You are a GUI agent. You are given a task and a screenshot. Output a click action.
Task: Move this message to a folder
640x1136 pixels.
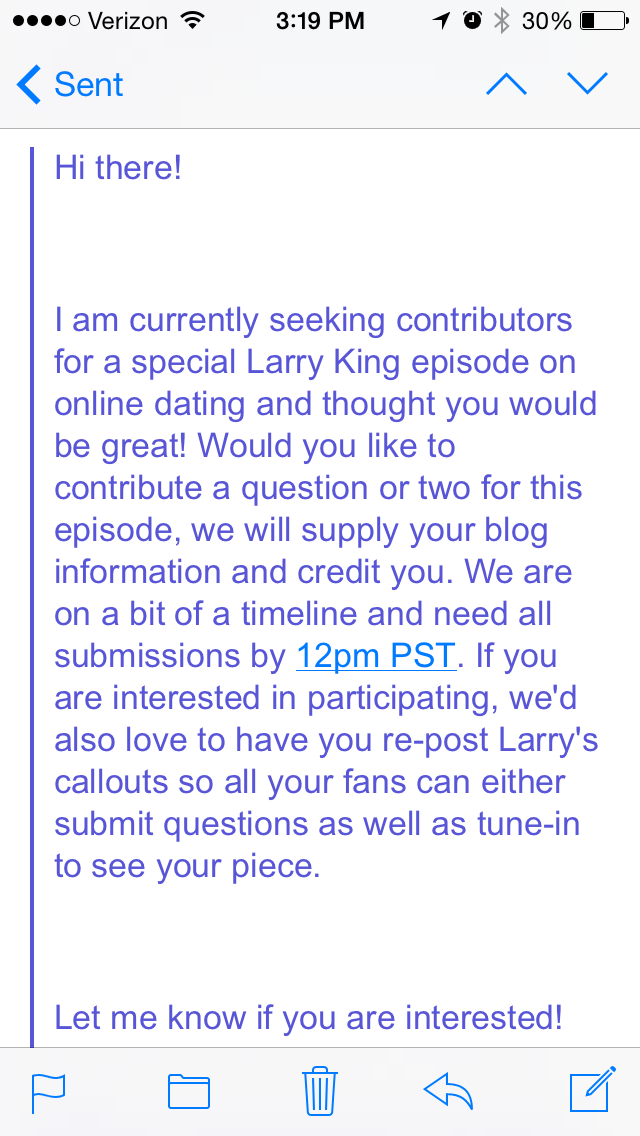(x=188, y=1091)
